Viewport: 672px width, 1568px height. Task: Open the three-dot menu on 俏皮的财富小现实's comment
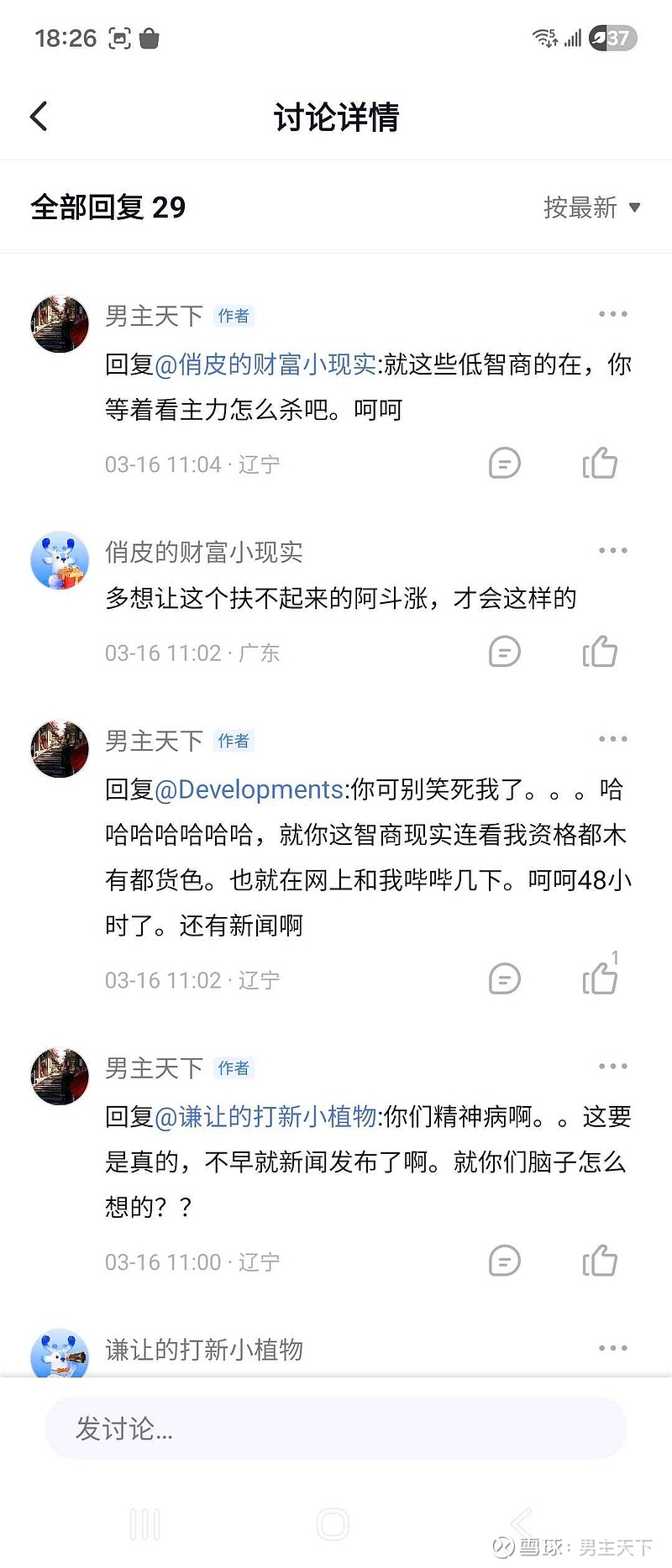click(613, 550)
